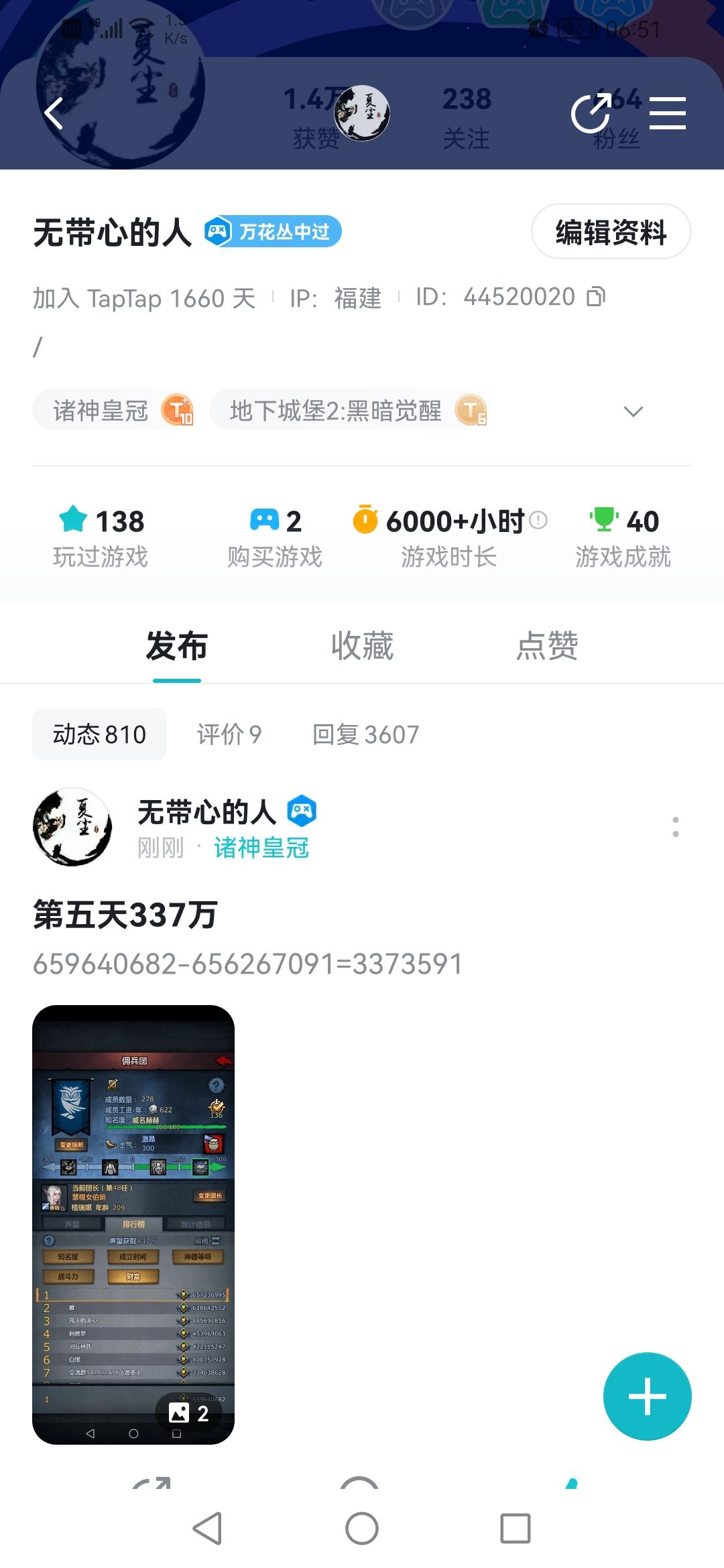Tap the back arrow icon
Image resolution: width=724 pixels, height=1568 pixels.
point(54,113)
